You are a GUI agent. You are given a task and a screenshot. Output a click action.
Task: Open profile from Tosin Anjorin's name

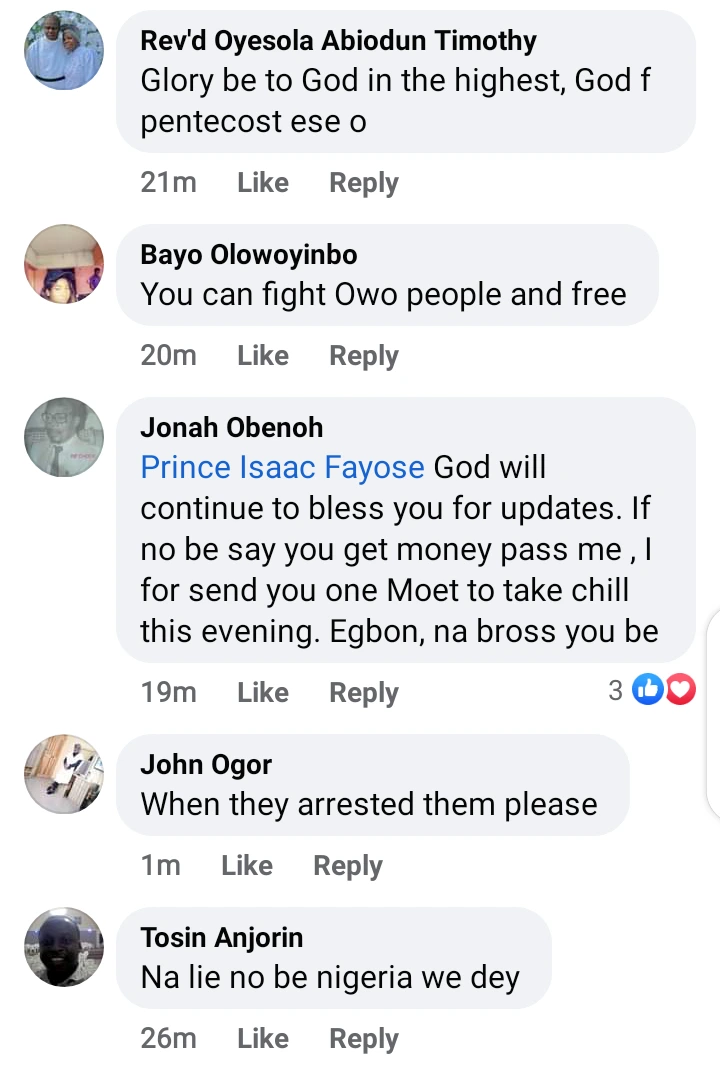221,937
